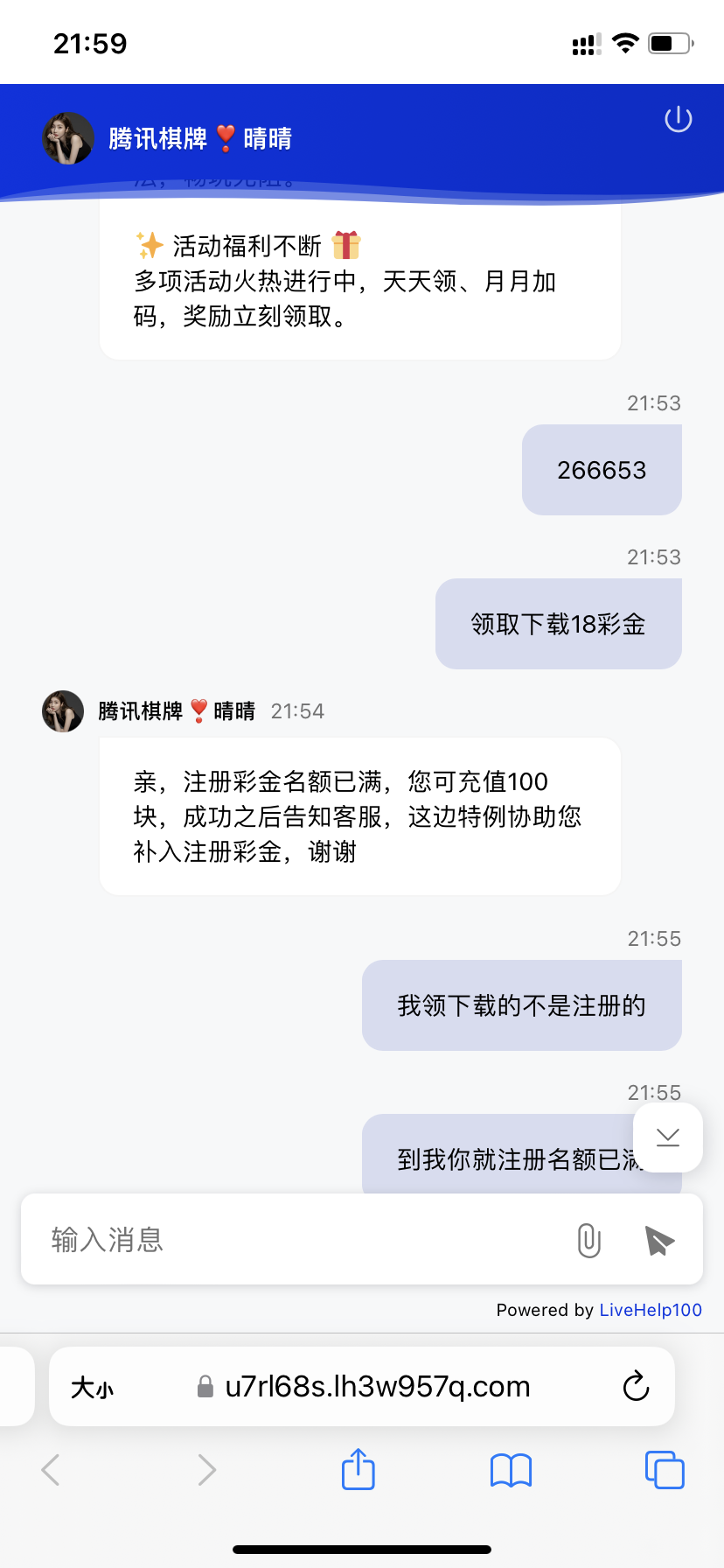Go back to the previous page
Viewport: 724px width, 1568px height.
[x=51, y=1470]
